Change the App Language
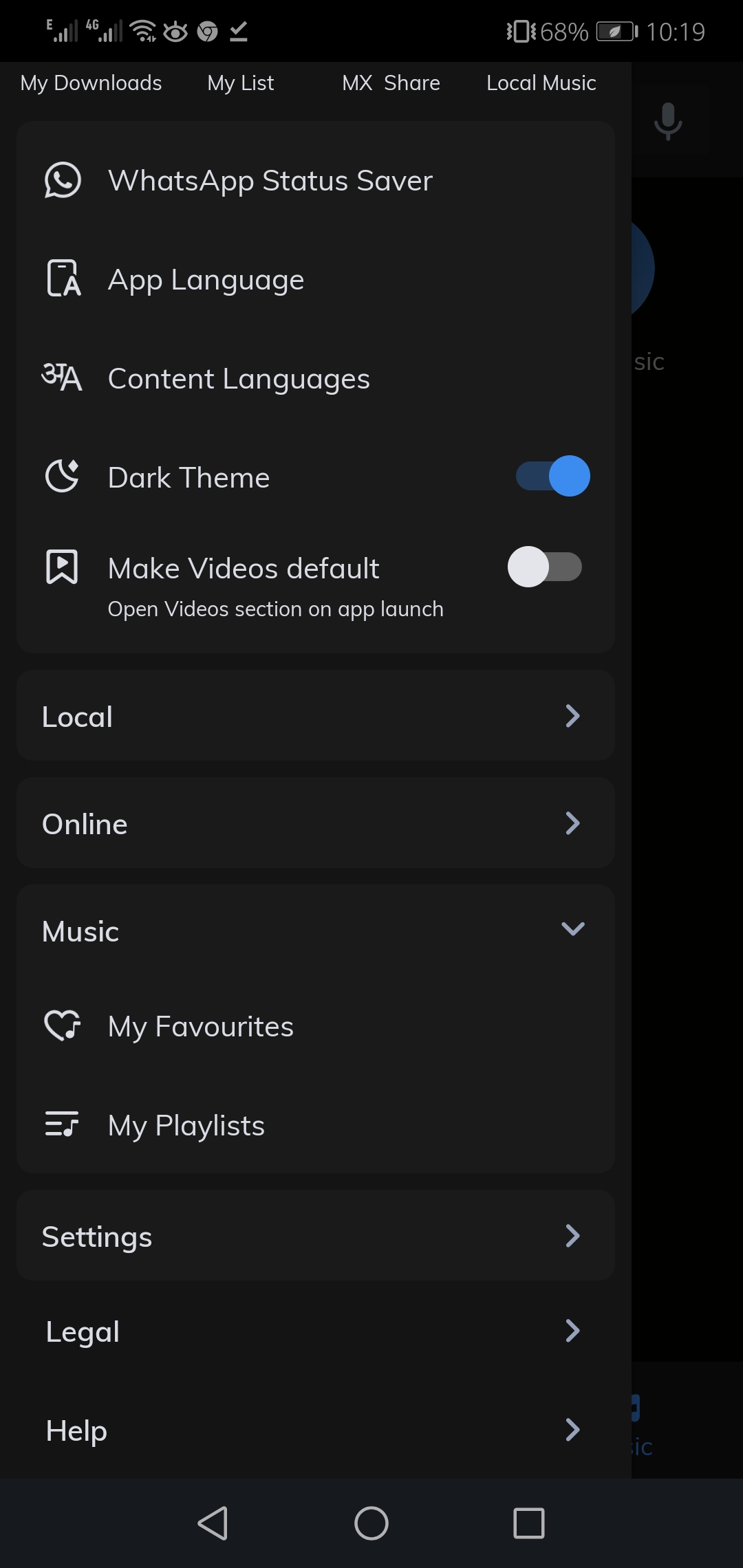The height and width of the screenshot is (1568, 743). point(206,280)
